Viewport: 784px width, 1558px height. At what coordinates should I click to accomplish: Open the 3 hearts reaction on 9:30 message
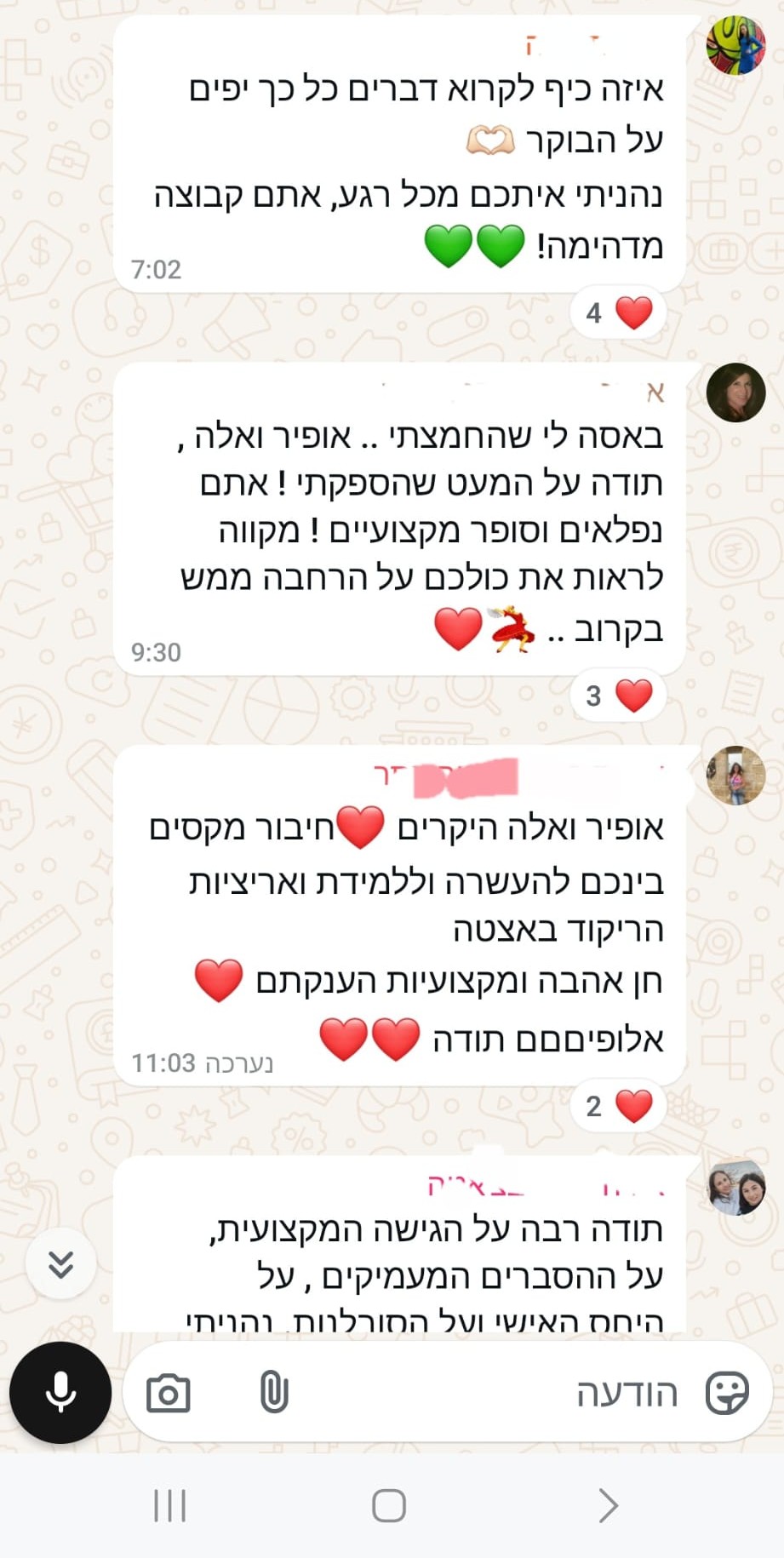pyautogui.click(x=619, y=696)
